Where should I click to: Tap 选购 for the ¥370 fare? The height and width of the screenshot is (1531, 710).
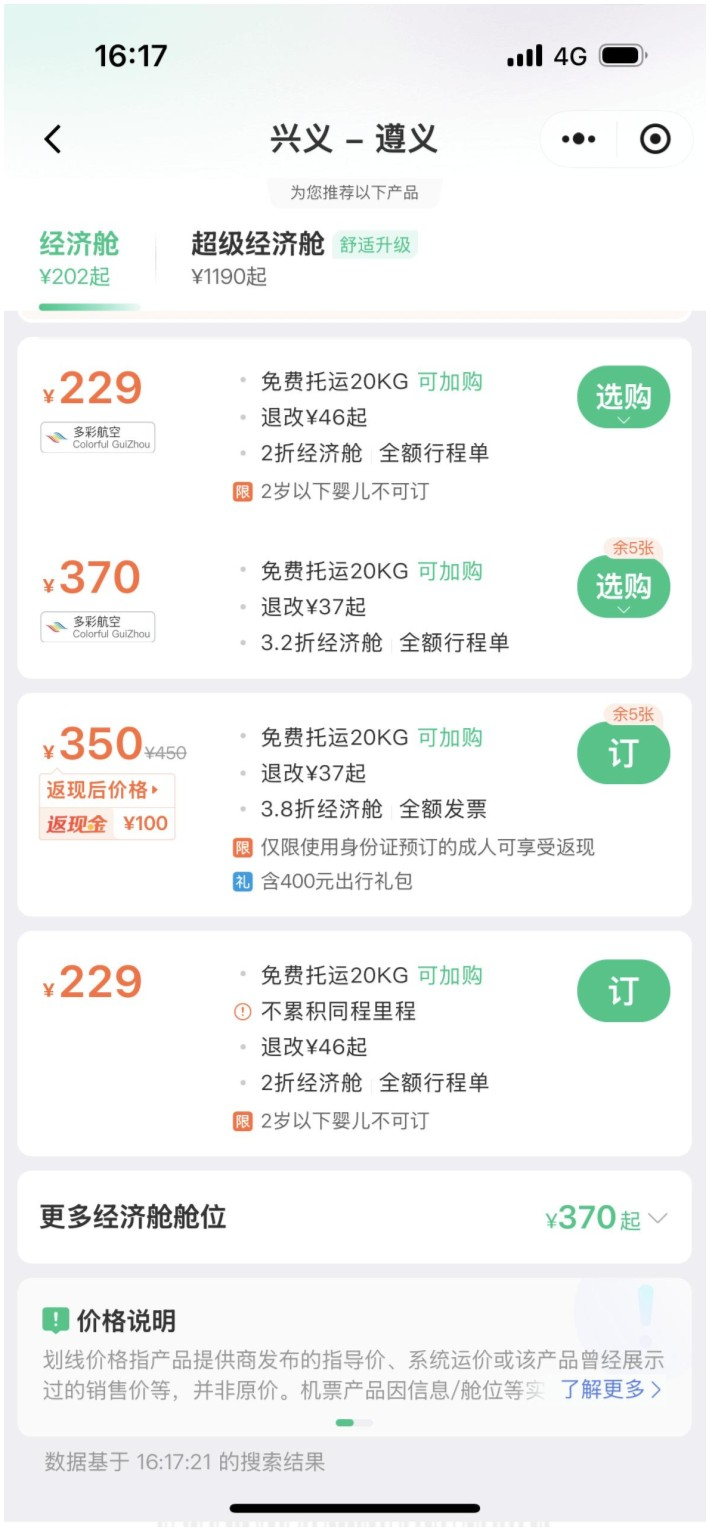click(623, 588)
